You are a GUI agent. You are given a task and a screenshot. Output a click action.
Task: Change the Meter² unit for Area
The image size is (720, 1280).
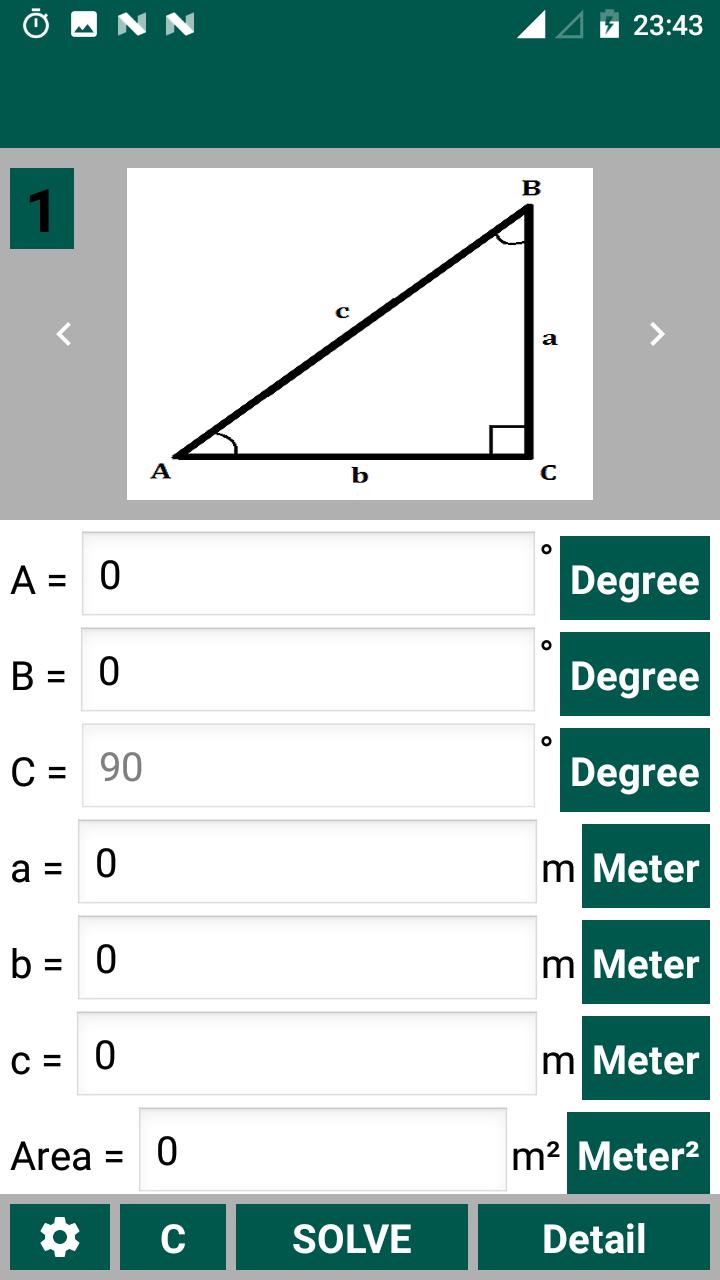point(638,1155)
